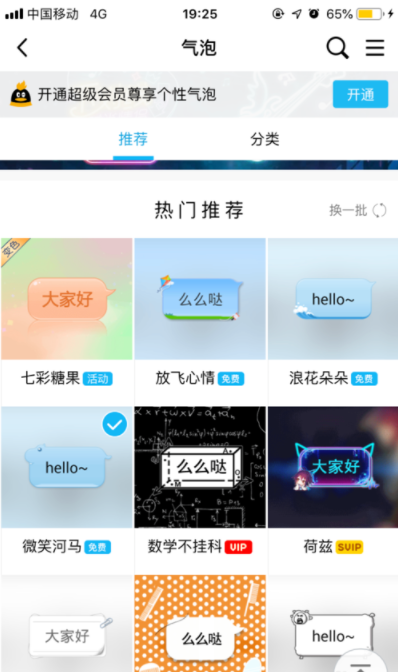The width and height of the screenshot is (398, 672).
Task: Open the 数学不挂科 VIP bubble
Action: (200, 489)
